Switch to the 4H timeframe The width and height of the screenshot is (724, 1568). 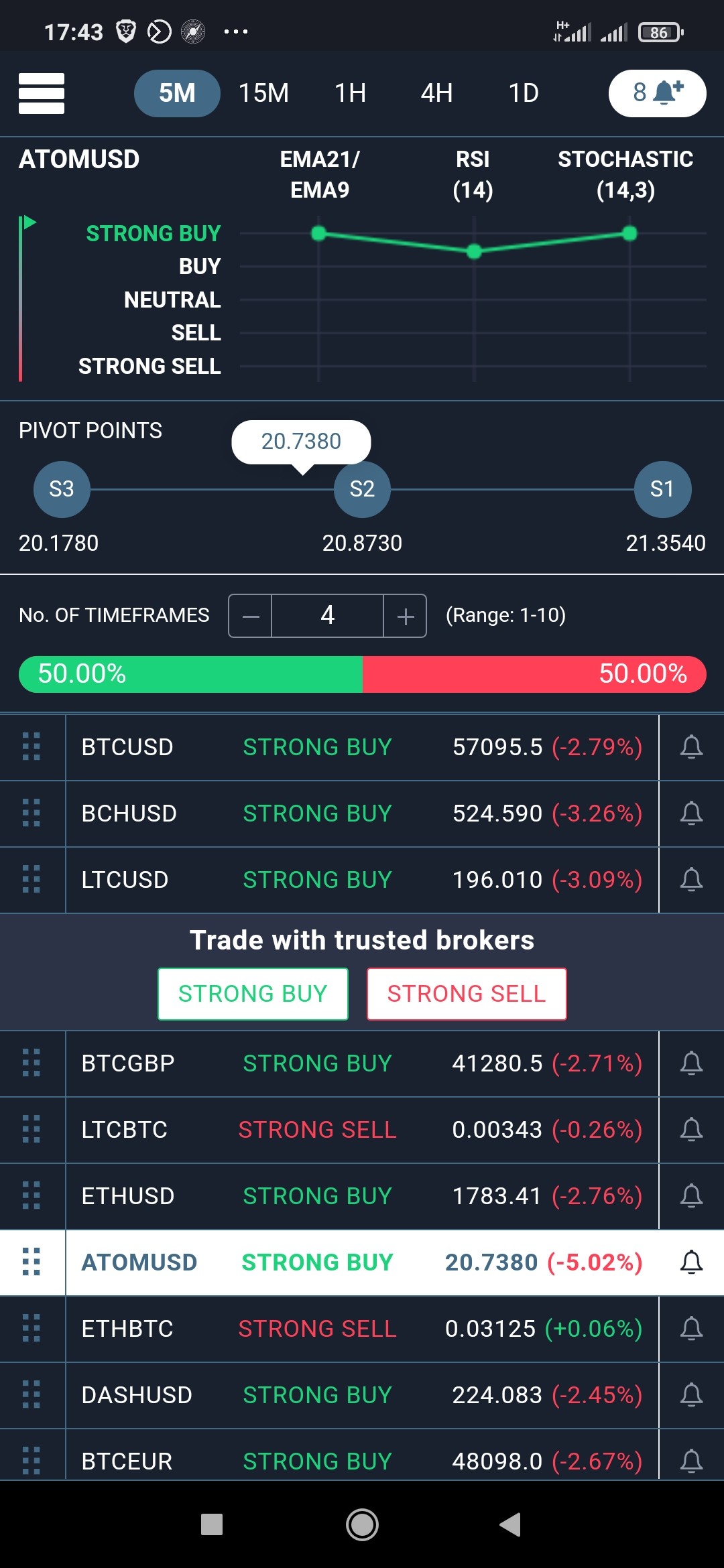tap(437, 93)
